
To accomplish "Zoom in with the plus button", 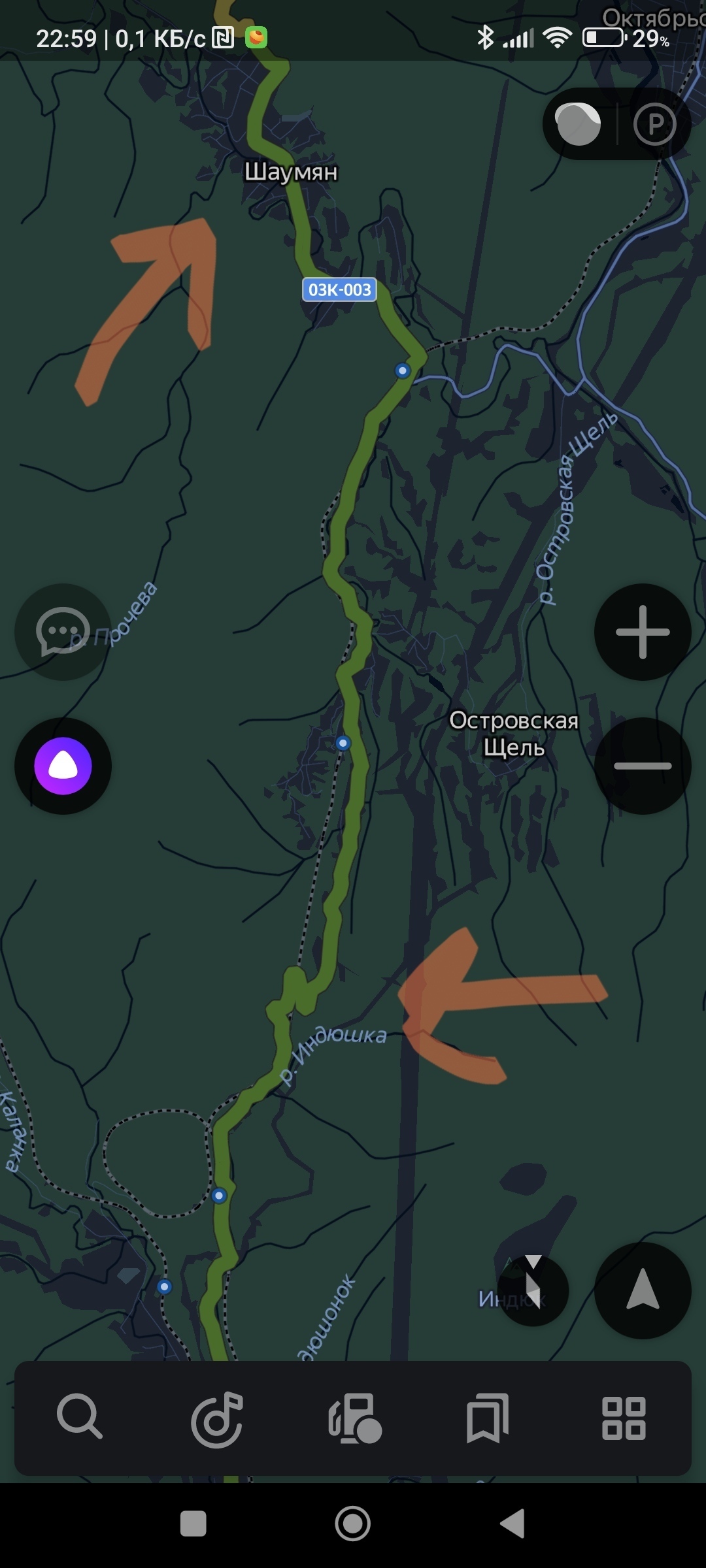I will tap(643, 632).
